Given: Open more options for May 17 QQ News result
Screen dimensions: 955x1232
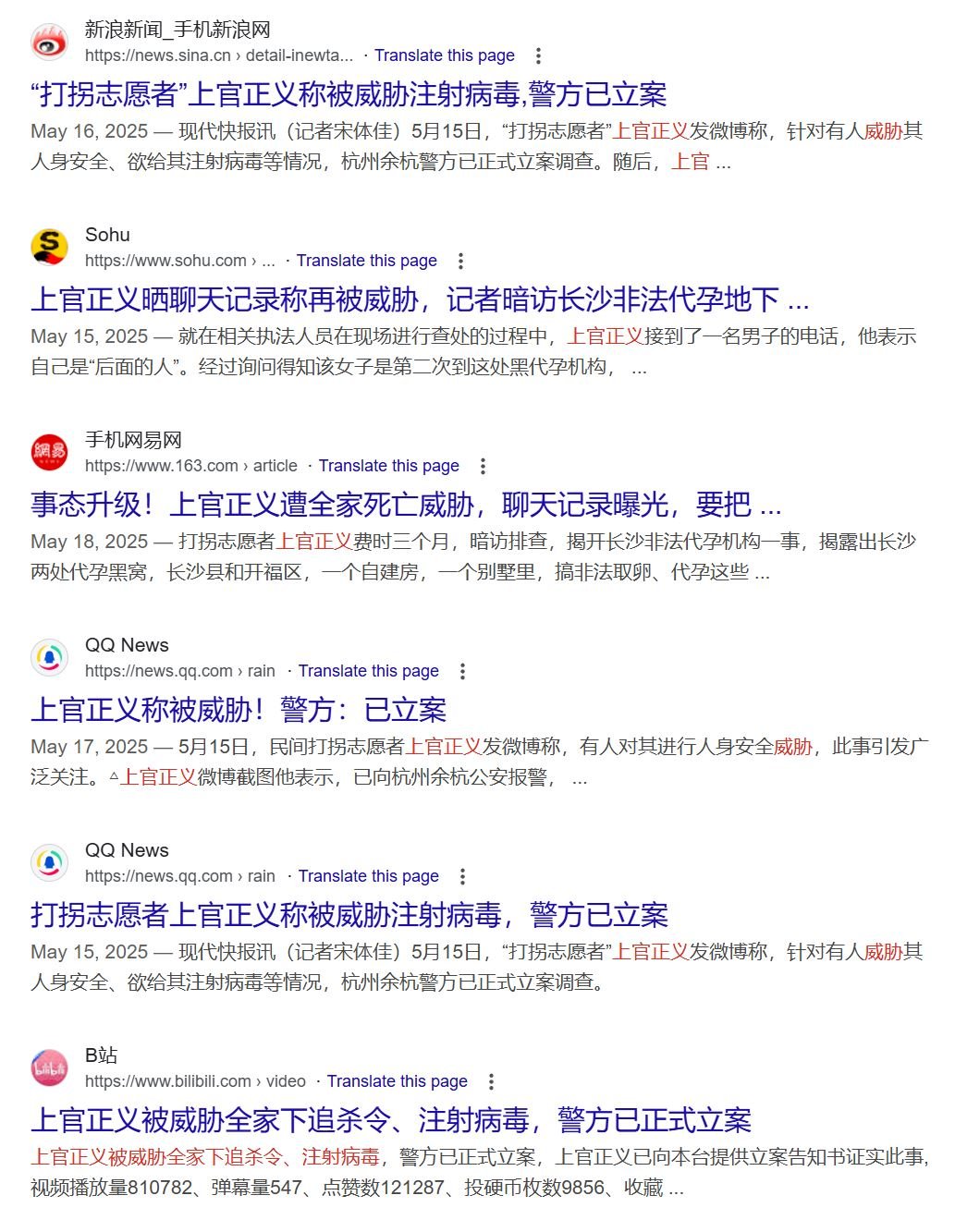Looking at the screenshot, I should [x=463, y=671].
